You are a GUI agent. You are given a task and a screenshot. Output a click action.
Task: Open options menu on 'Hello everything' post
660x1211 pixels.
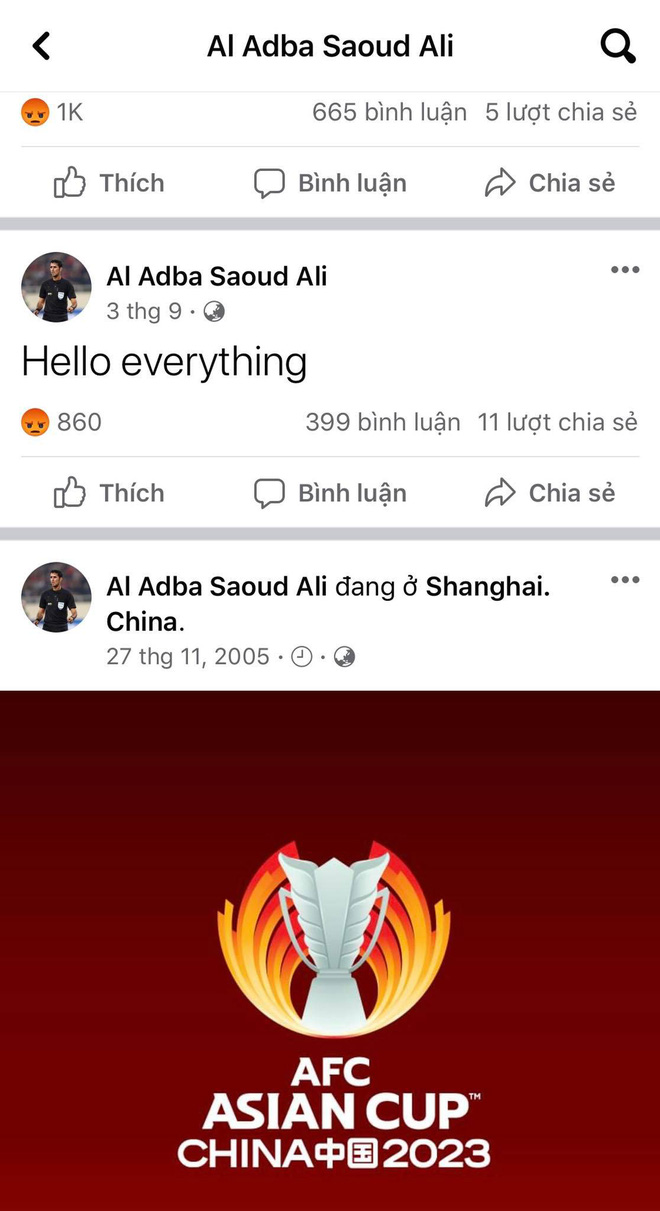coord(625,270)
